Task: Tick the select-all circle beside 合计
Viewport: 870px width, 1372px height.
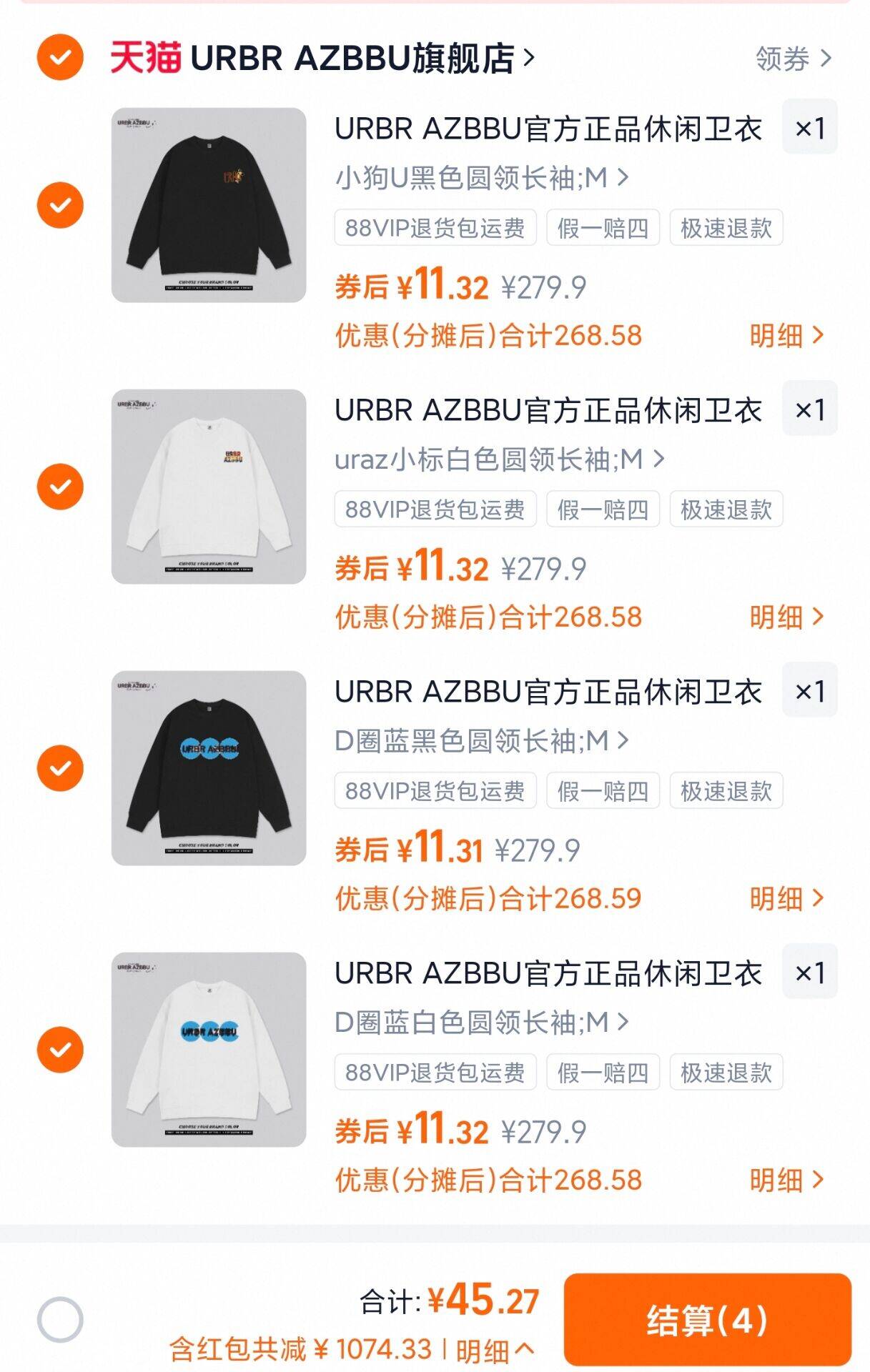Action: click(x=60, y=1320)
